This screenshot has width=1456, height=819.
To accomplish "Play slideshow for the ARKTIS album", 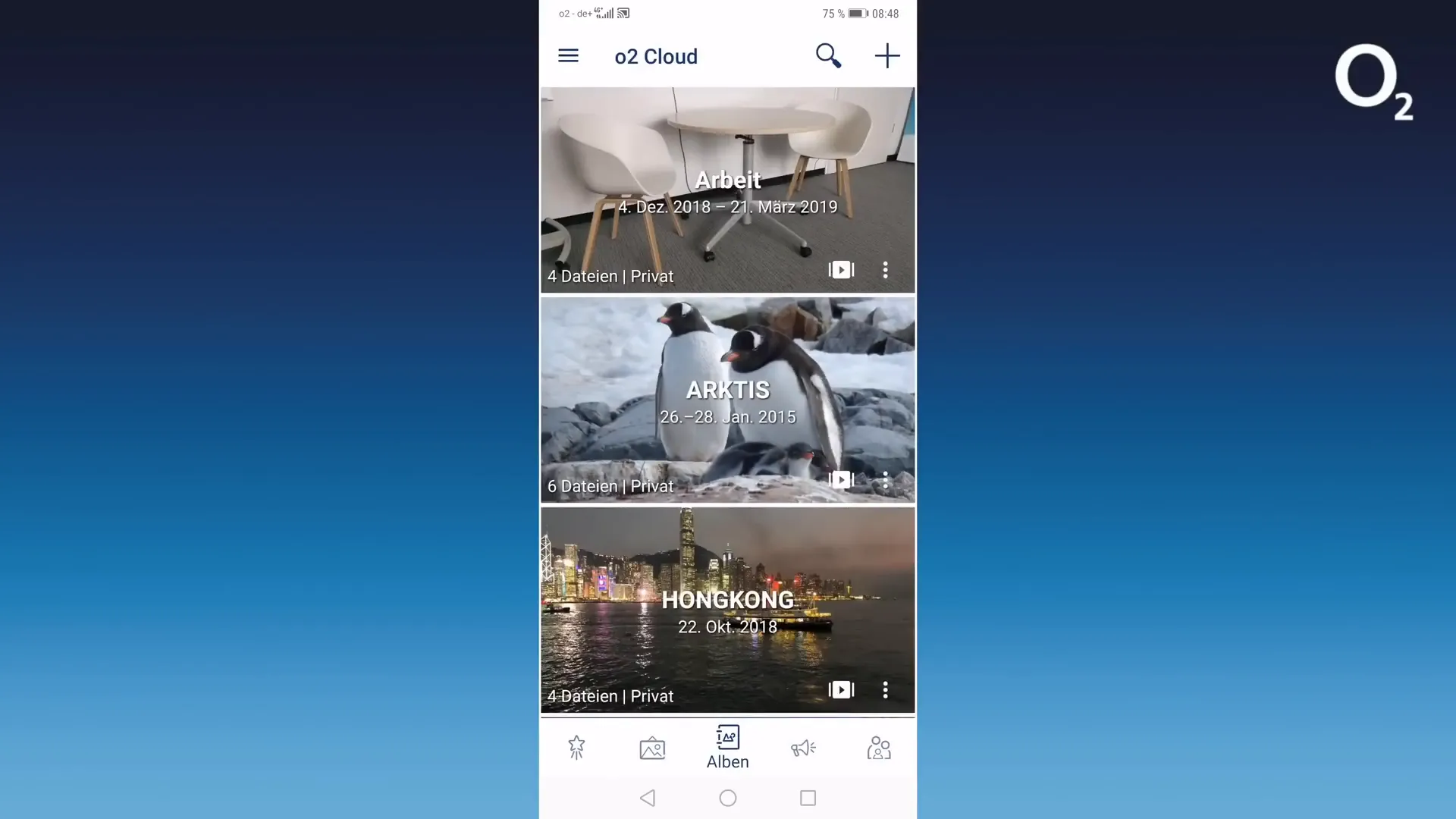I will [841, 480].
